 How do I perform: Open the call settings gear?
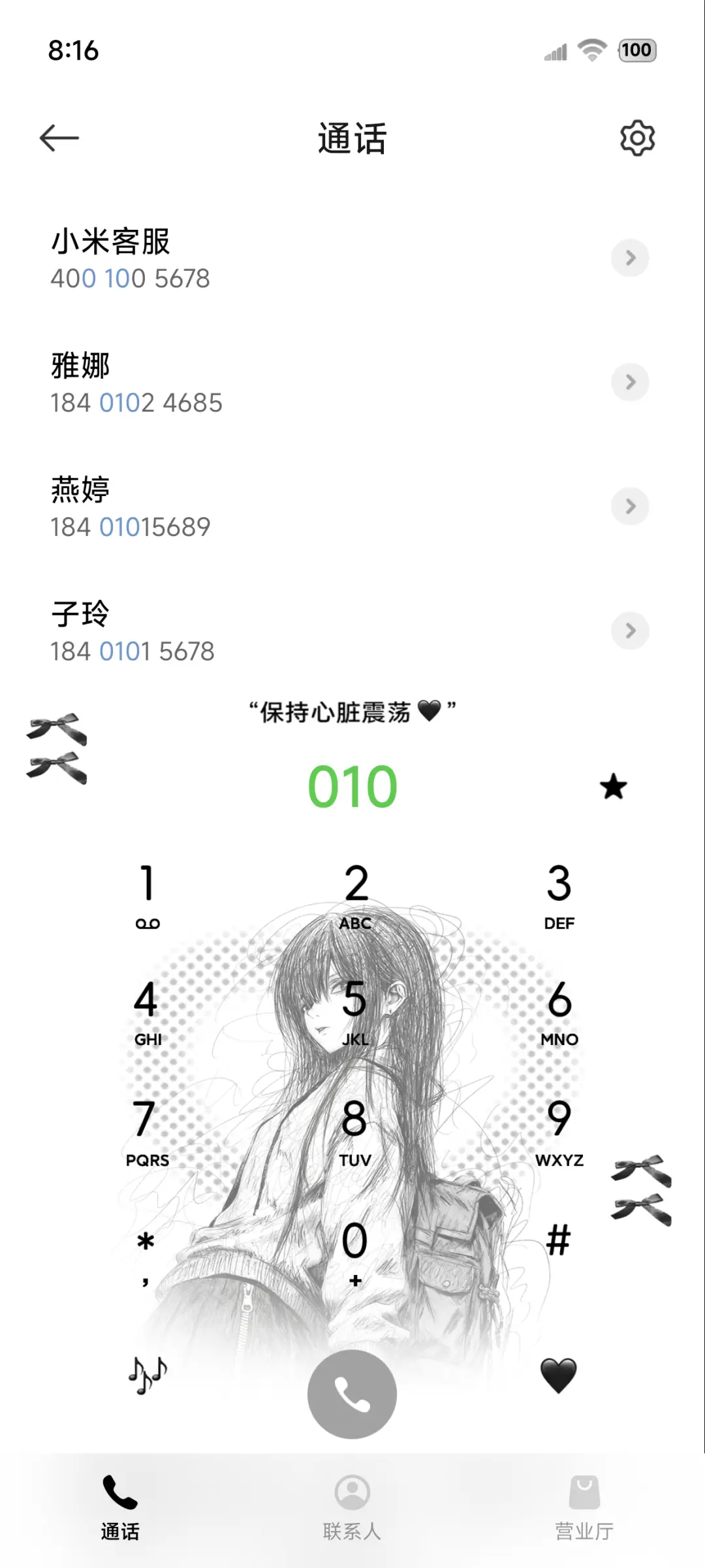point(636,138)
